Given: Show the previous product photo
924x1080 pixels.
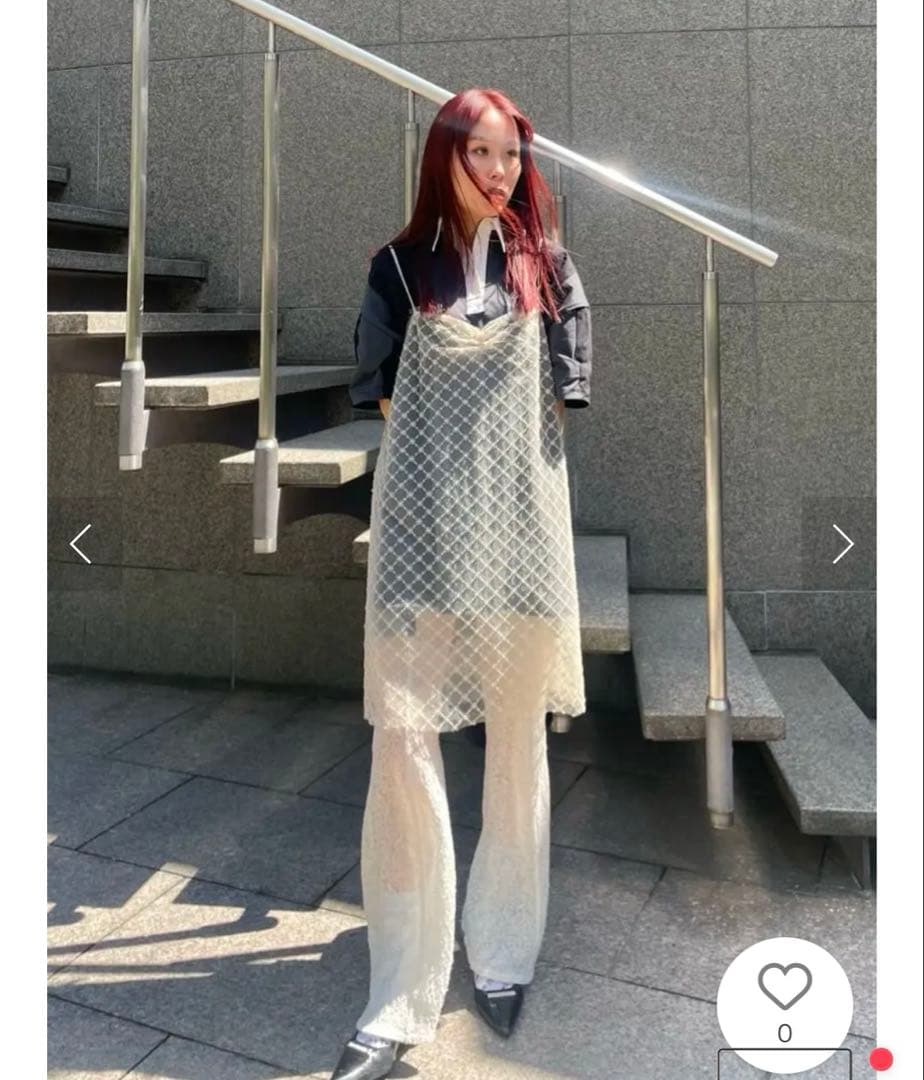Looking at the screenshot, I should (81, 544).
